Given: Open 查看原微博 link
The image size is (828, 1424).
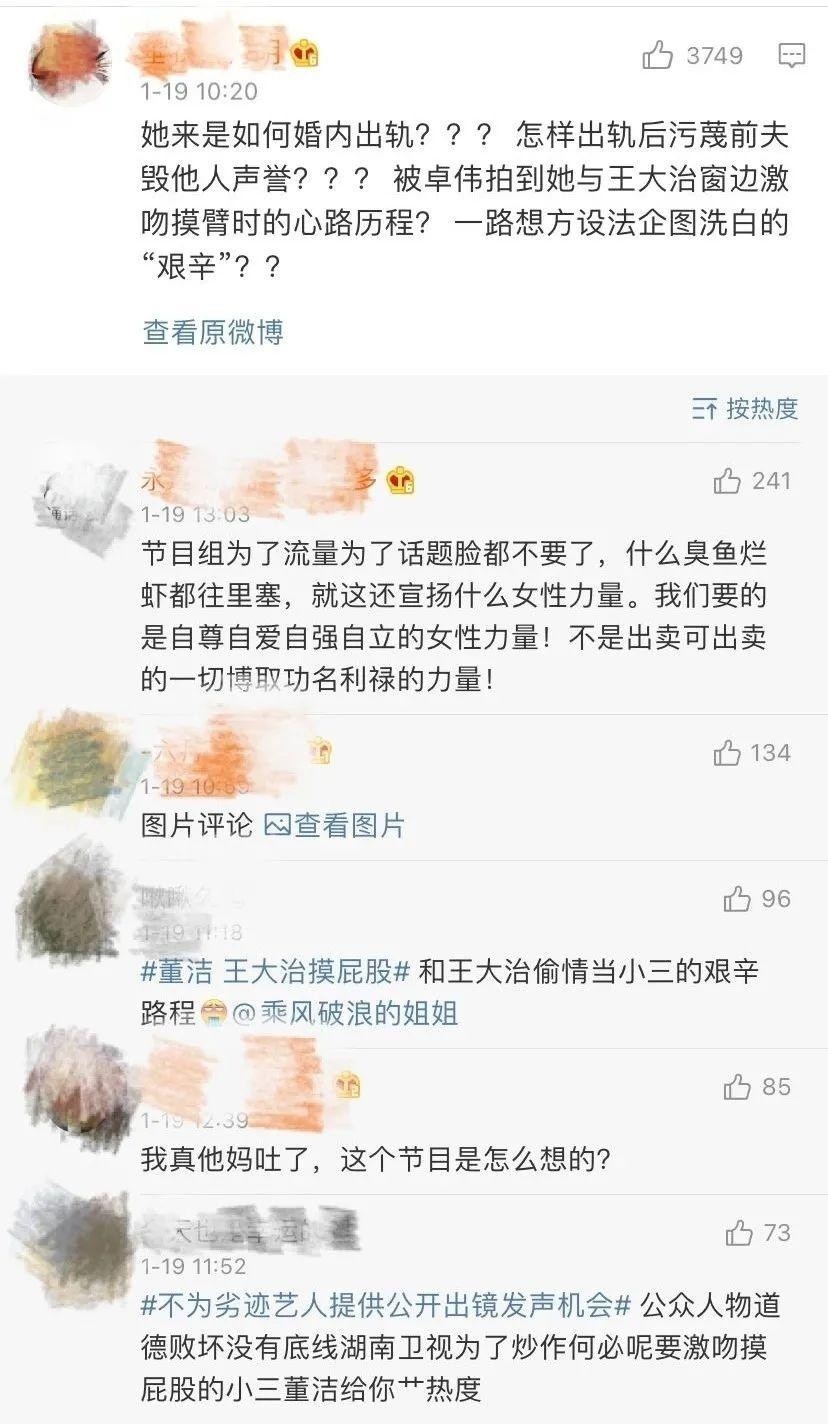Looking at the screenshot, I should click(213, 332).
